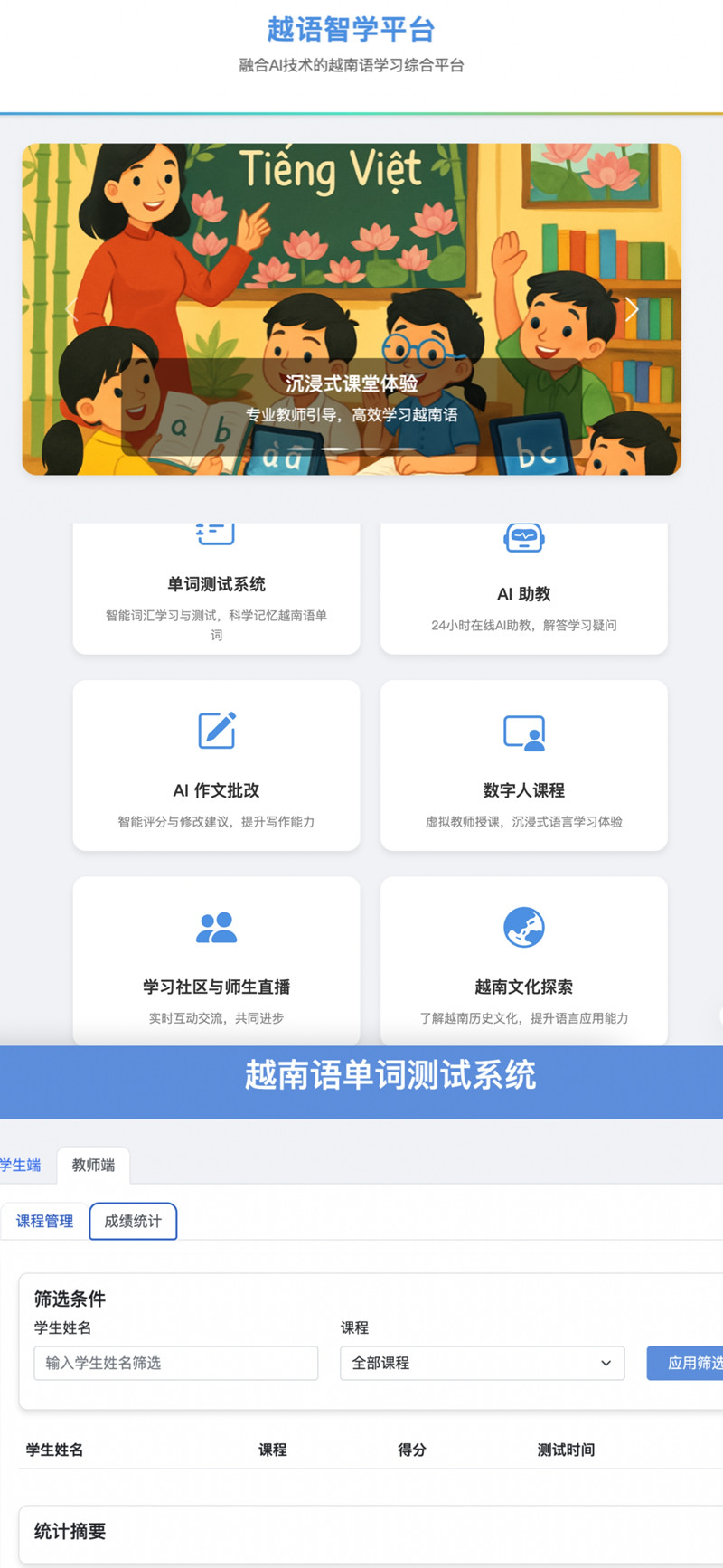Select the AI 助教 robot icon

pyautogui.click(x=523, y=536)
